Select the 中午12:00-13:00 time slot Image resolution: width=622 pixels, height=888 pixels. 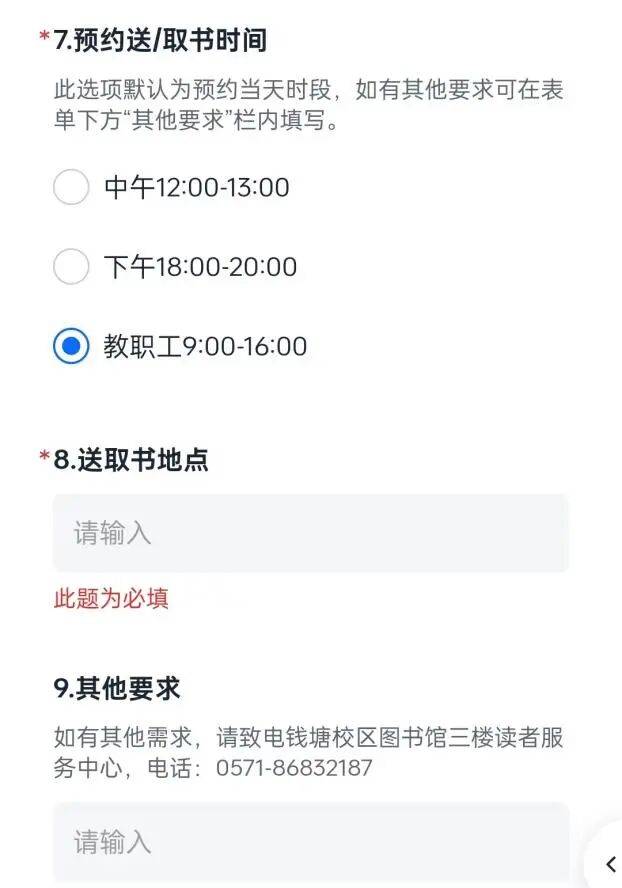[71, 187]
